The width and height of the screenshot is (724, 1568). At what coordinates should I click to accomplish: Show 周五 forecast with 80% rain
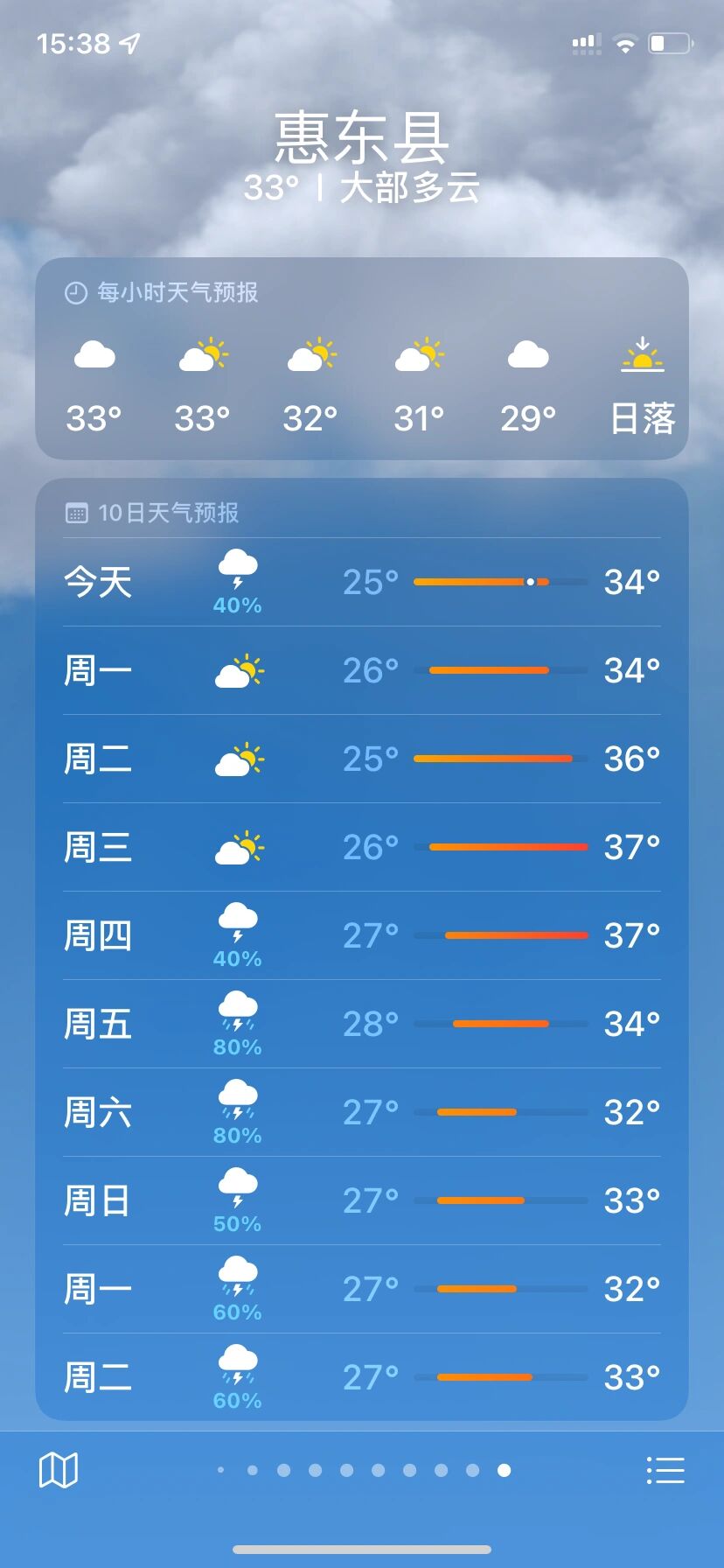(x=362, y=1024)
